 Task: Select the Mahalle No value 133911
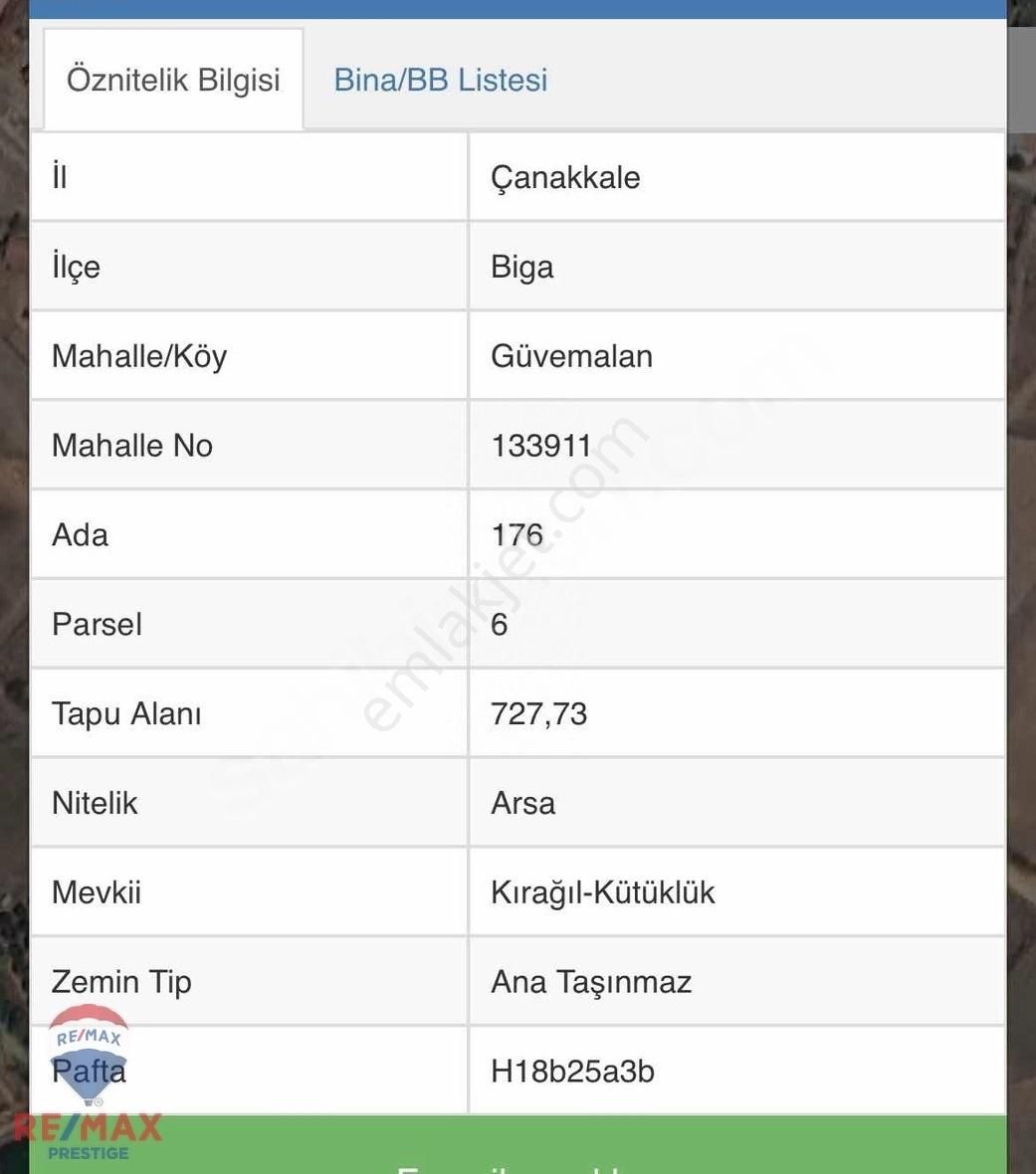[x=542, y=446]
